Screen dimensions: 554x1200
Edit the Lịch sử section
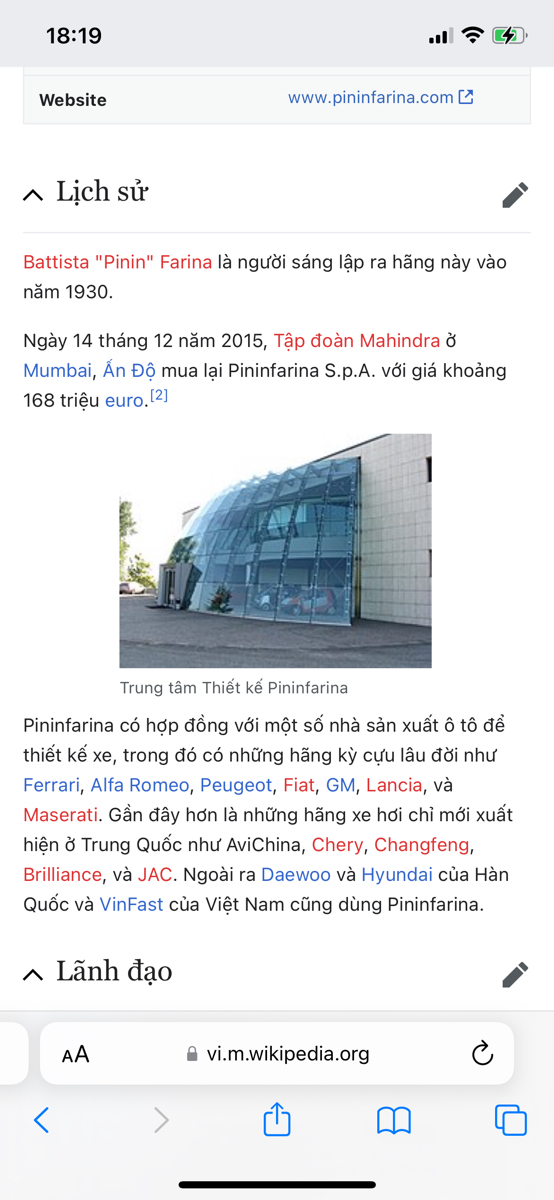515,194
